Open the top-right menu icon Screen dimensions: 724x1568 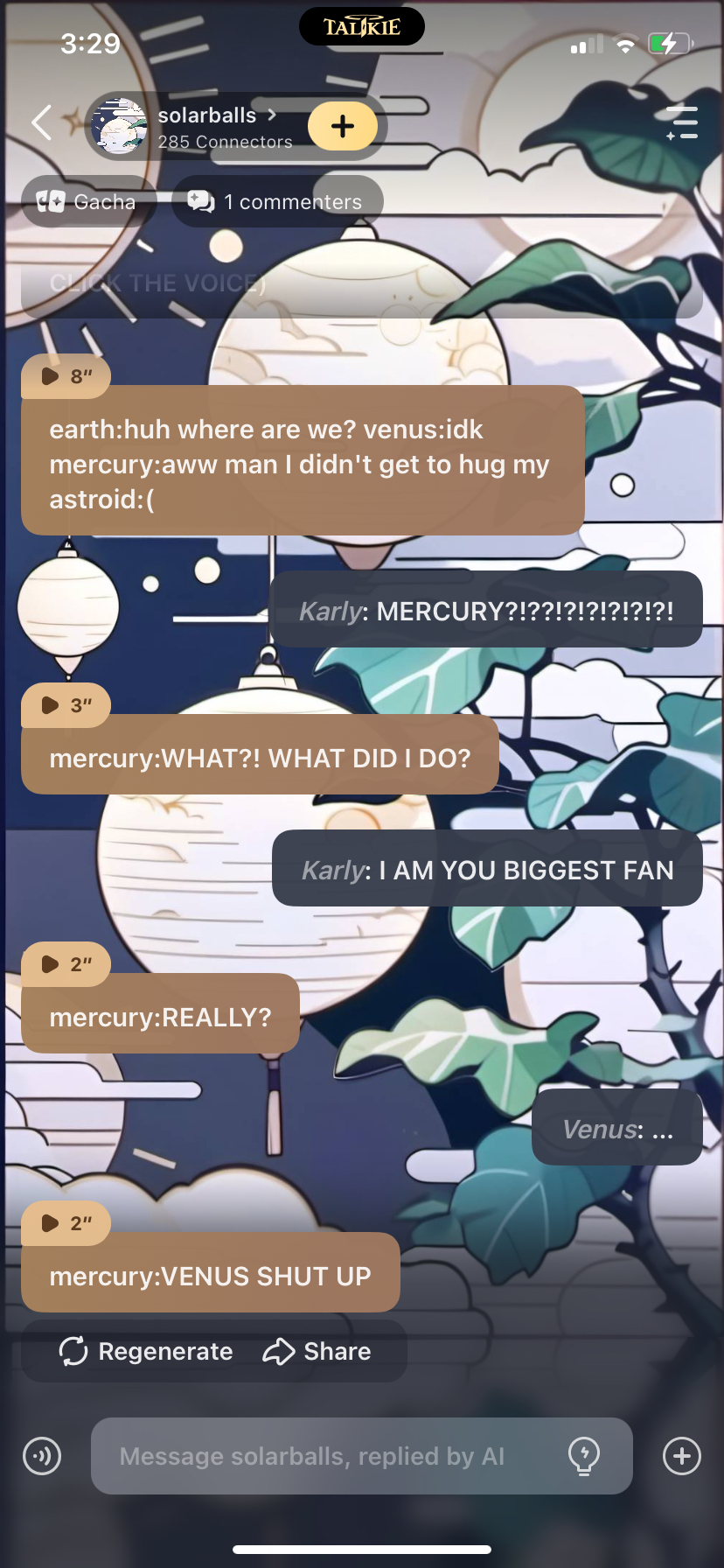tap(682, 123)
